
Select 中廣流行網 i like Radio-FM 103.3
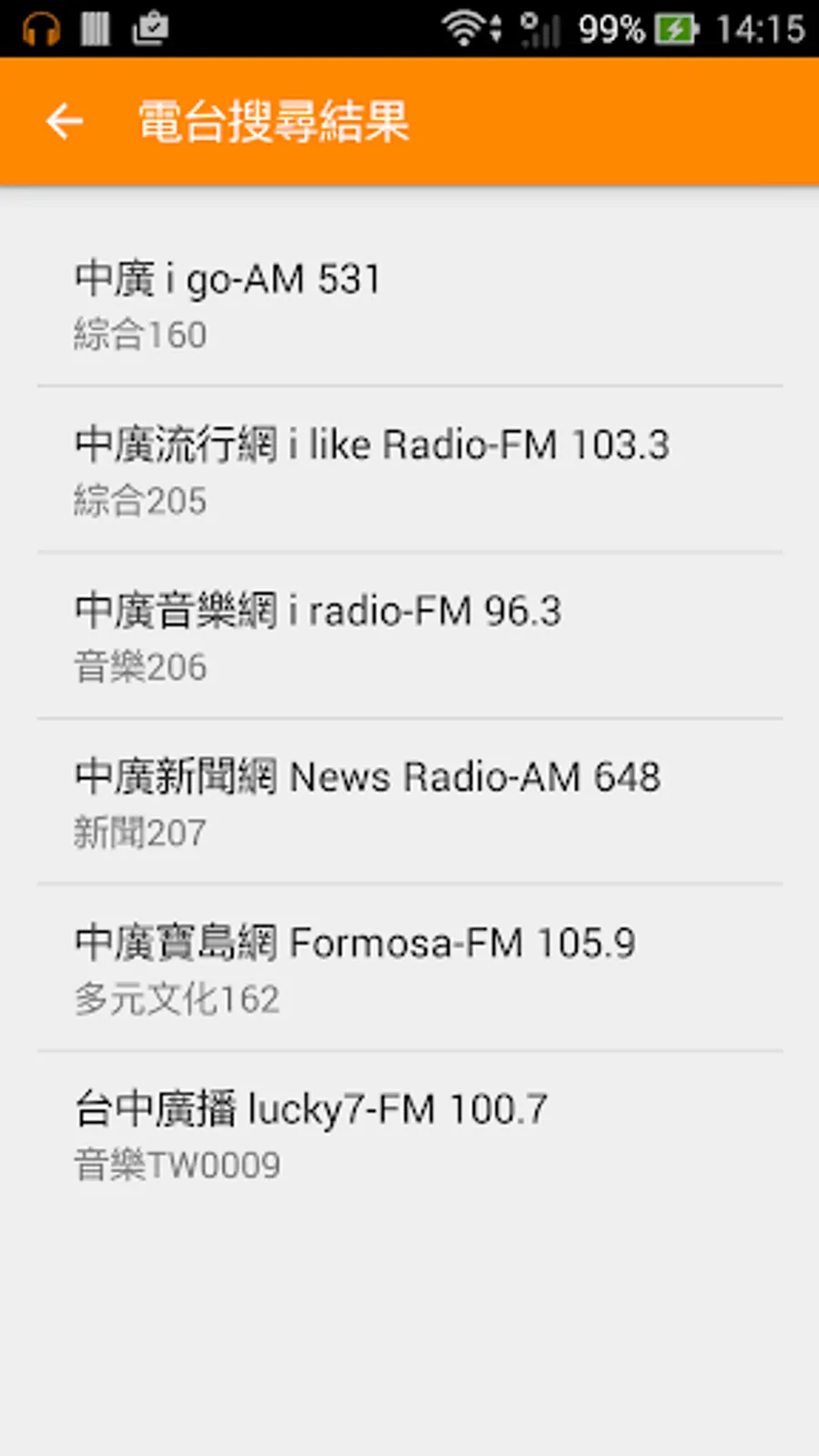click(409, 470)
